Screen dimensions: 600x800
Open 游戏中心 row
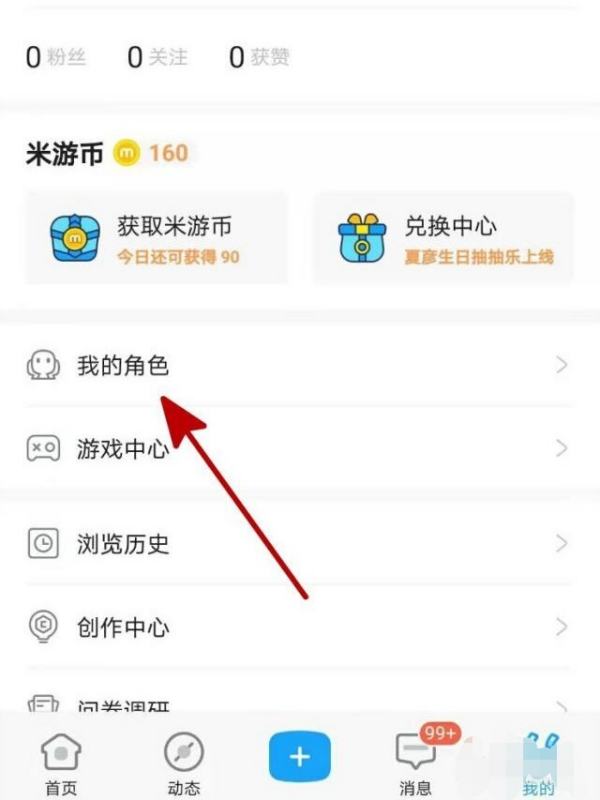coord(300,448)
